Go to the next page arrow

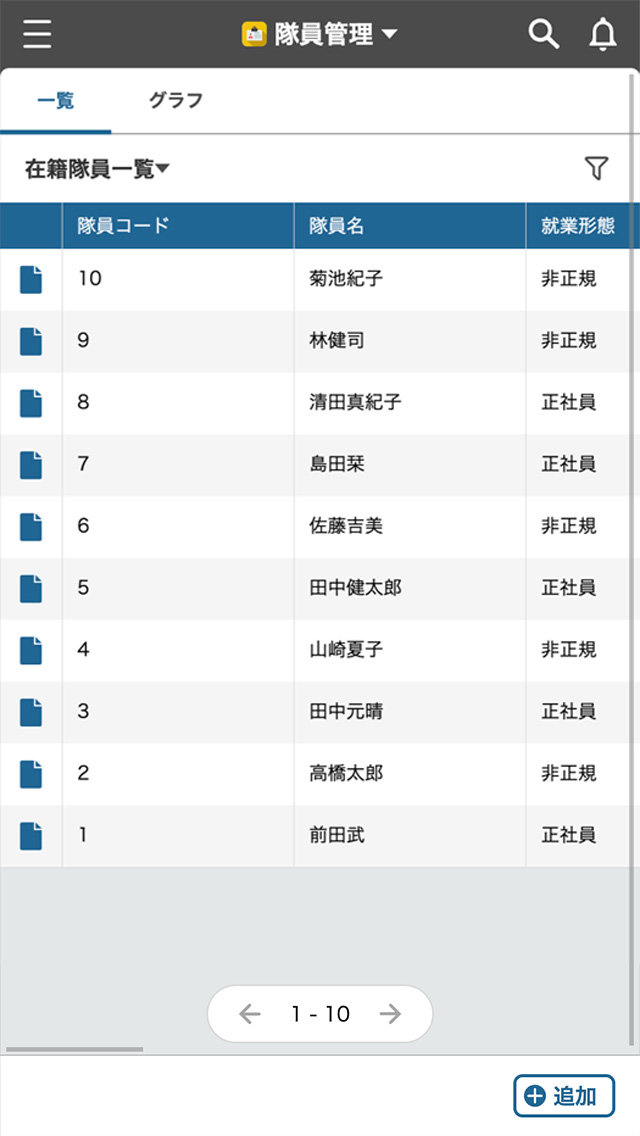click(x=390, y=1014)
